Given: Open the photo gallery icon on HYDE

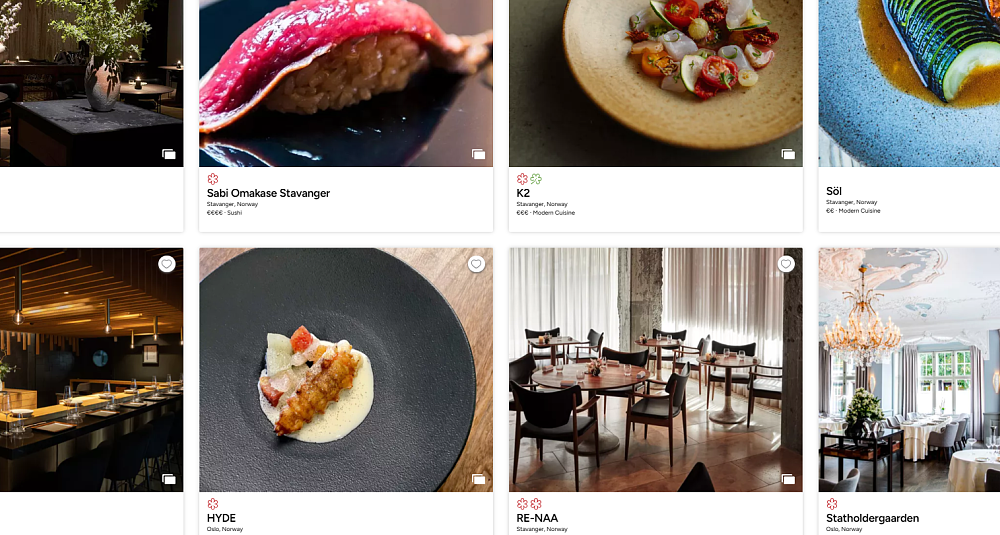Looking at the screenshot, I should click(479, 479).
